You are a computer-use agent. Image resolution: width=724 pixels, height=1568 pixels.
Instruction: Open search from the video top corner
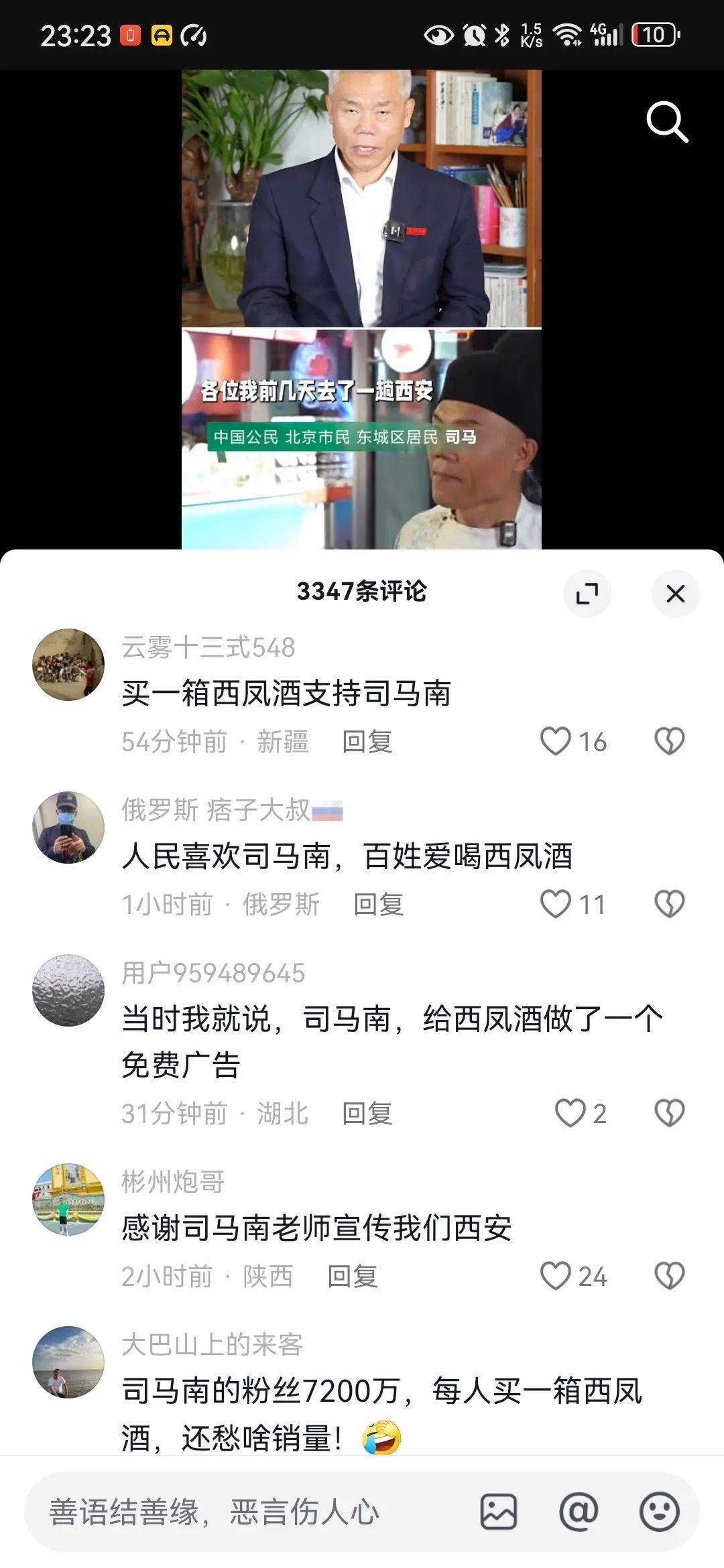667,122
